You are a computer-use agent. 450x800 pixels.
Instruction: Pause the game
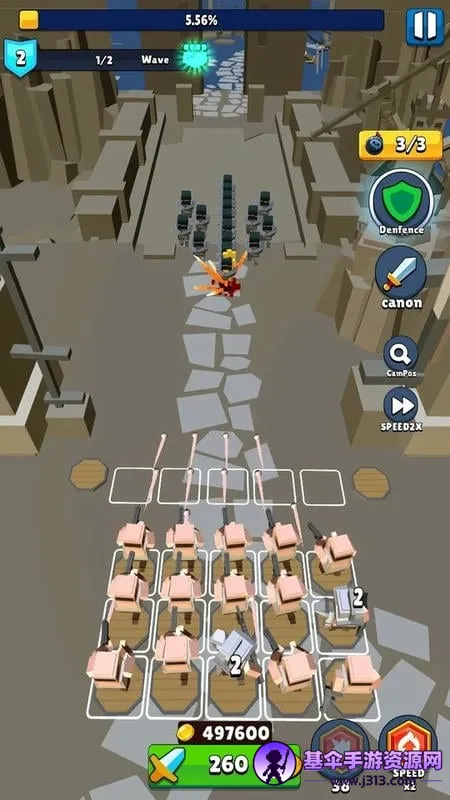(x=425, y=26)
